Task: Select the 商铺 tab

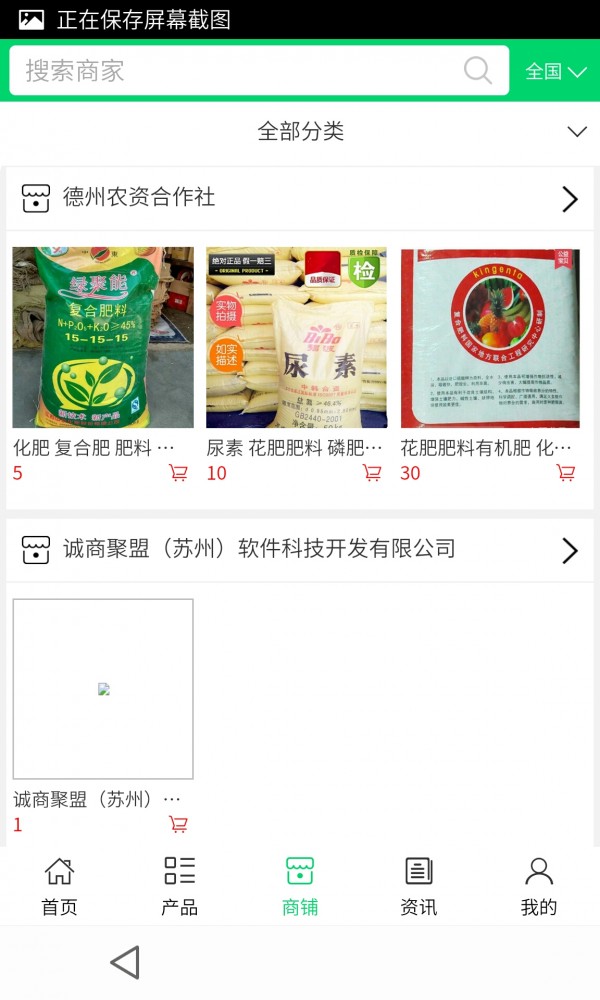Action: (300, 886)
